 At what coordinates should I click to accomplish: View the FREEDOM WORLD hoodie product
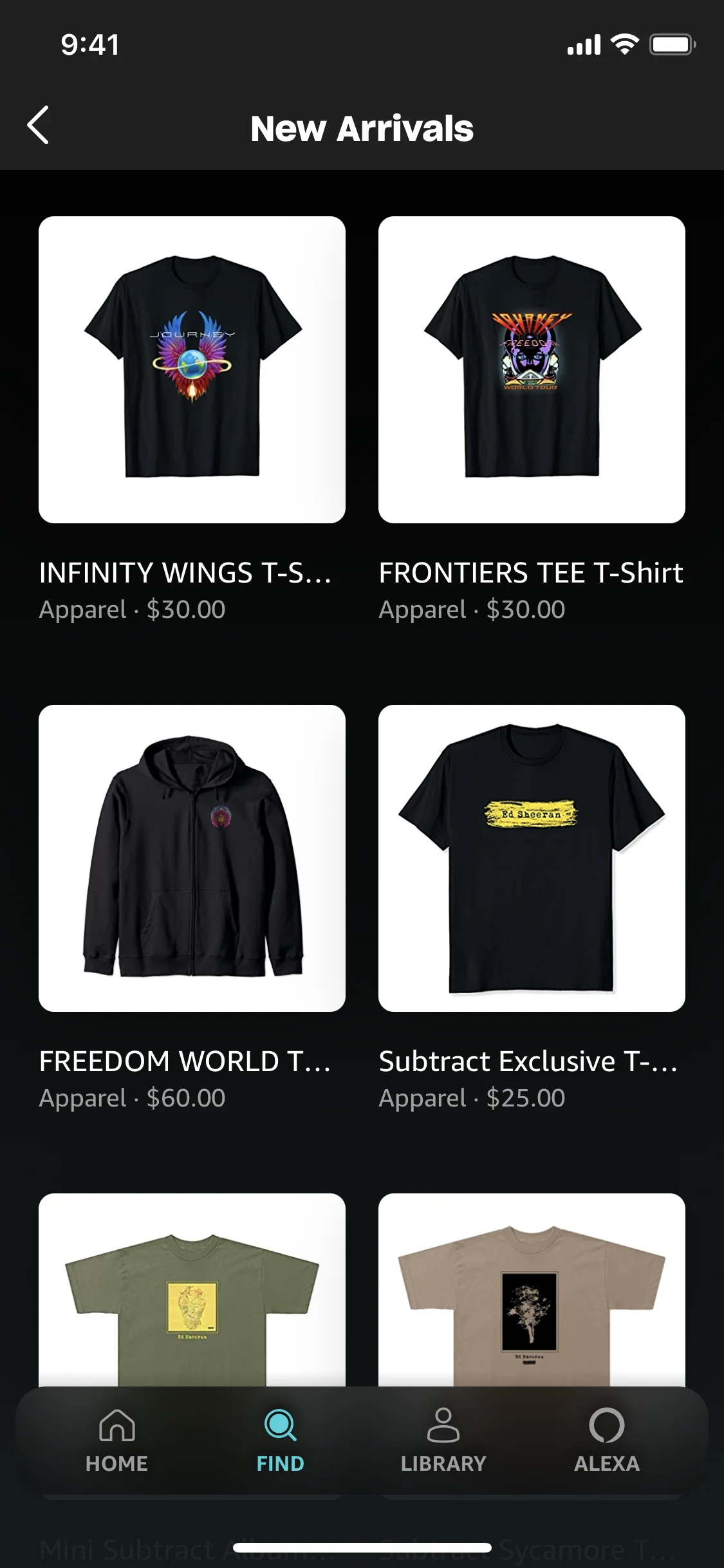[x=192, y=858]
